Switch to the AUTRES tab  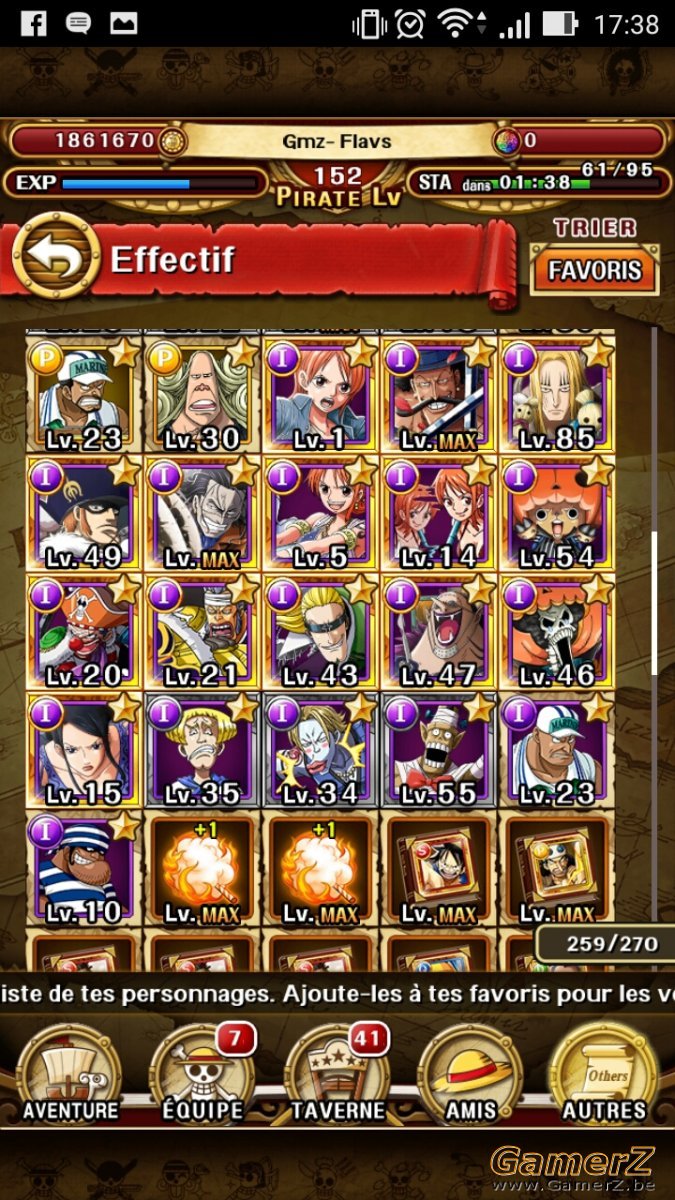coord(604,1076)
